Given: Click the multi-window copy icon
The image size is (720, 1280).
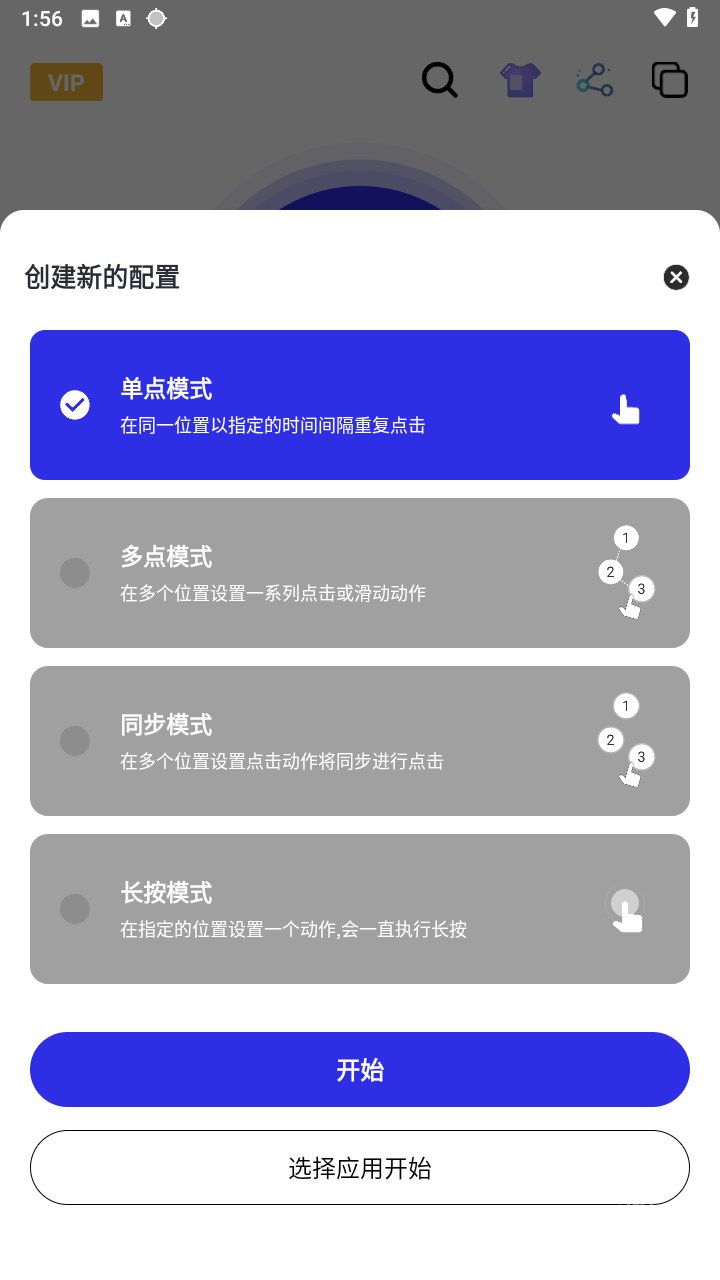Looking at the screenshot, I should coord(668,80).
